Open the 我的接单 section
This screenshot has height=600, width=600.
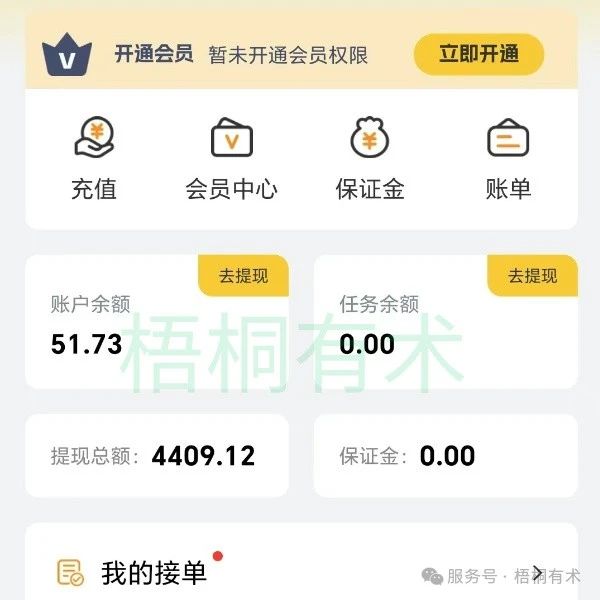[154, 573]
